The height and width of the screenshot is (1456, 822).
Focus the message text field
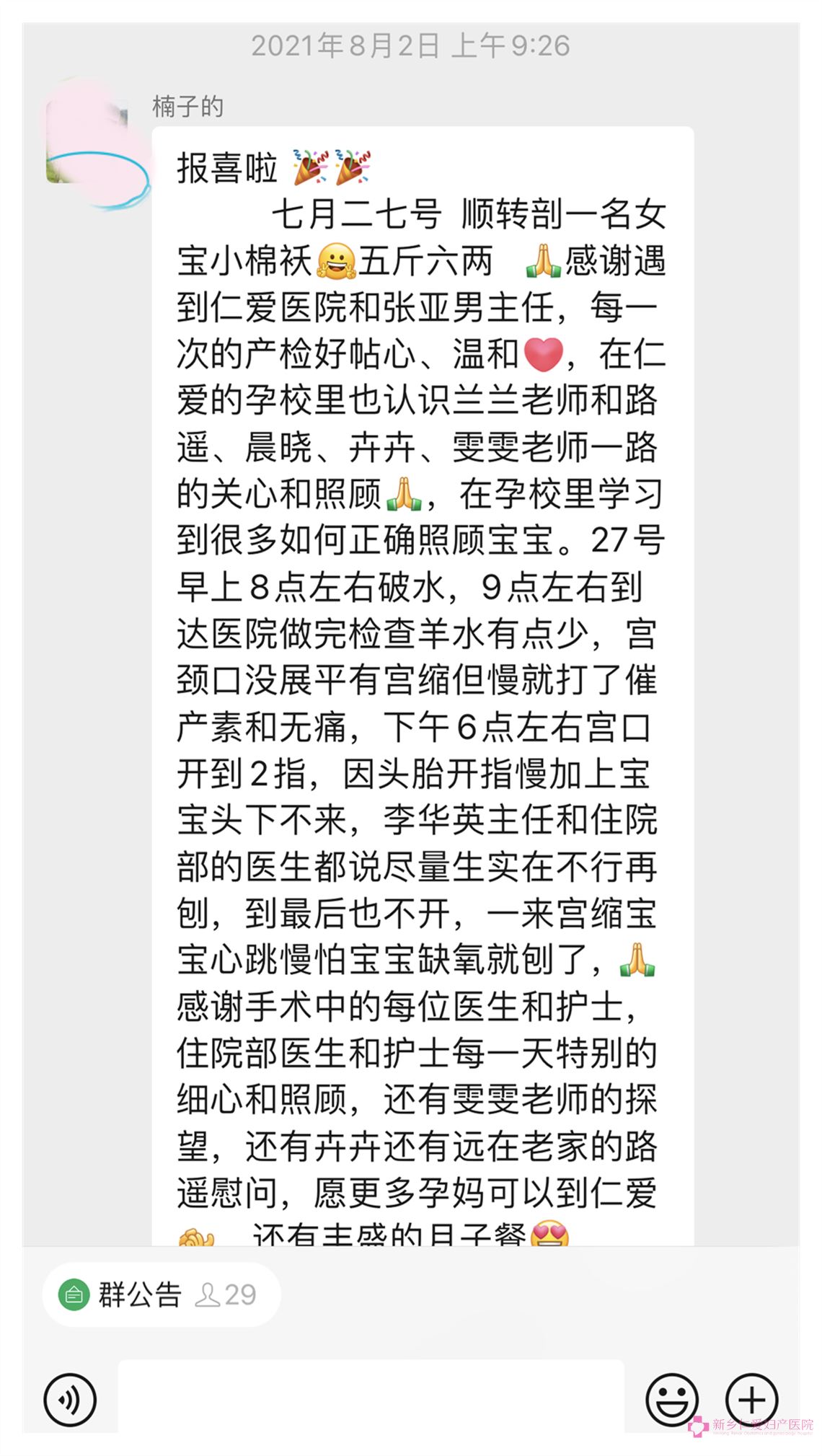point(371,1398)
